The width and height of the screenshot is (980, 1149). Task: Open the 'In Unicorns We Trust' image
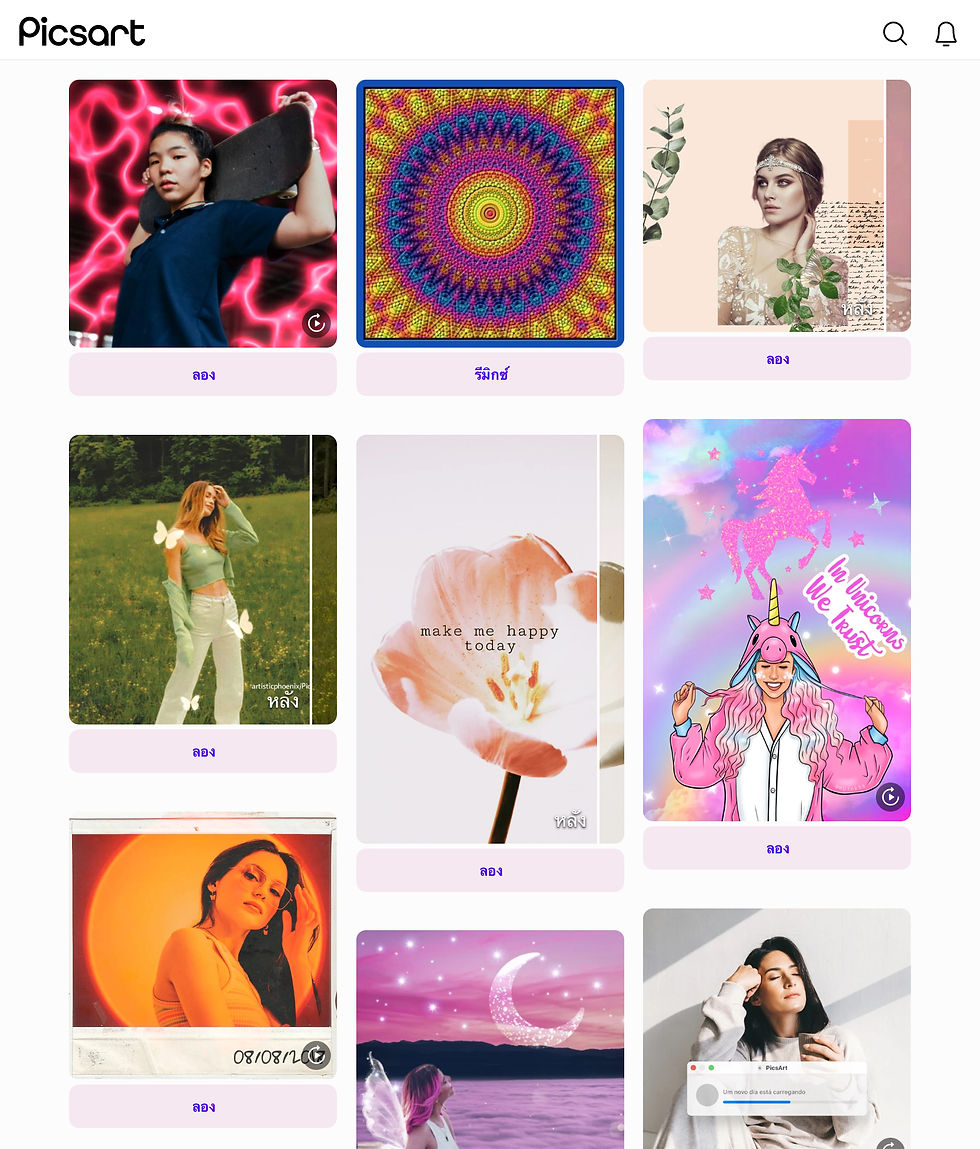point(776,620)
